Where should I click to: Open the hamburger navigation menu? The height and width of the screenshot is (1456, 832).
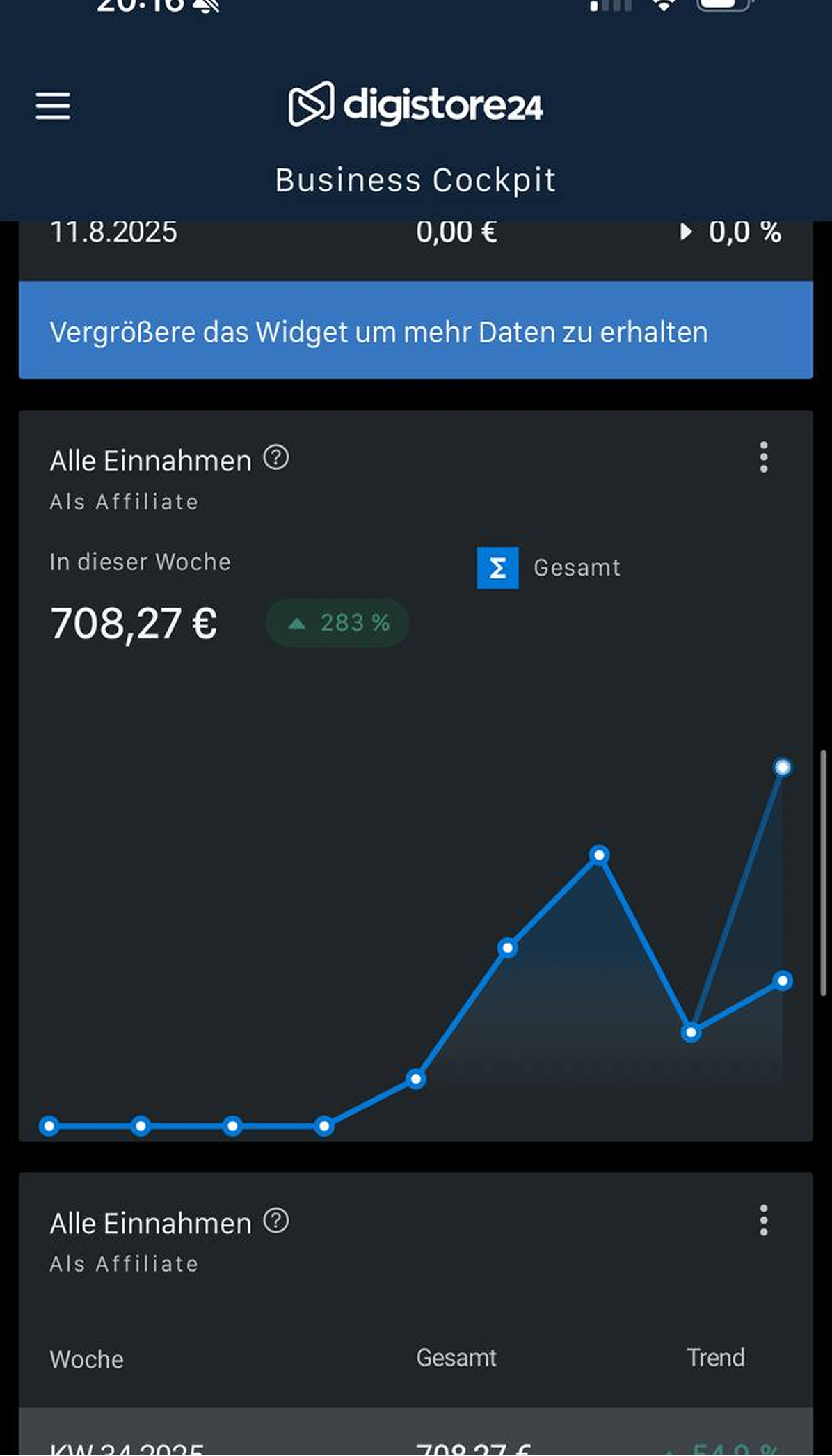click(53, 106)
